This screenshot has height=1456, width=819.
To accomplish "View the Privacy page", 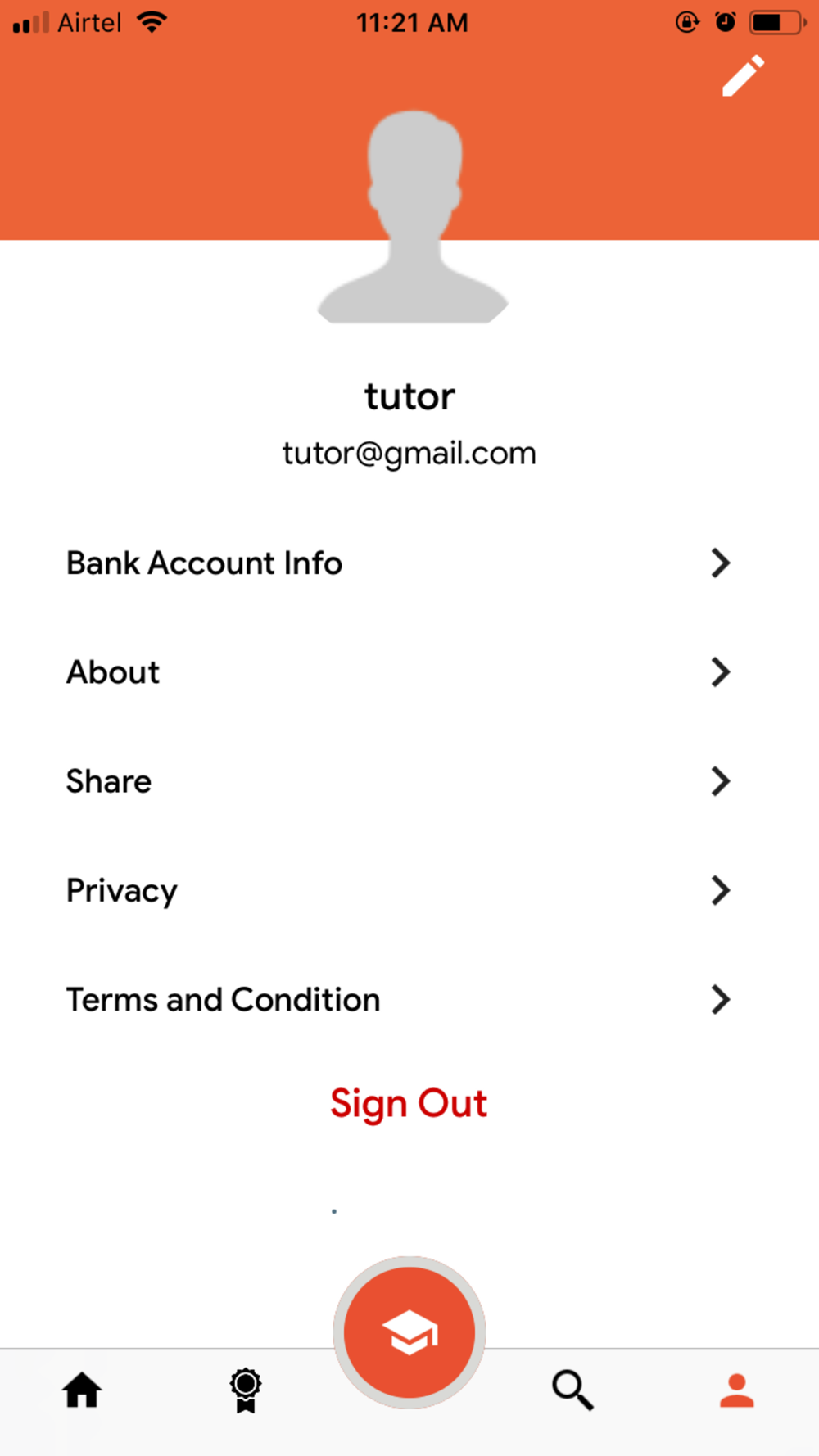I will click(409, 890).
